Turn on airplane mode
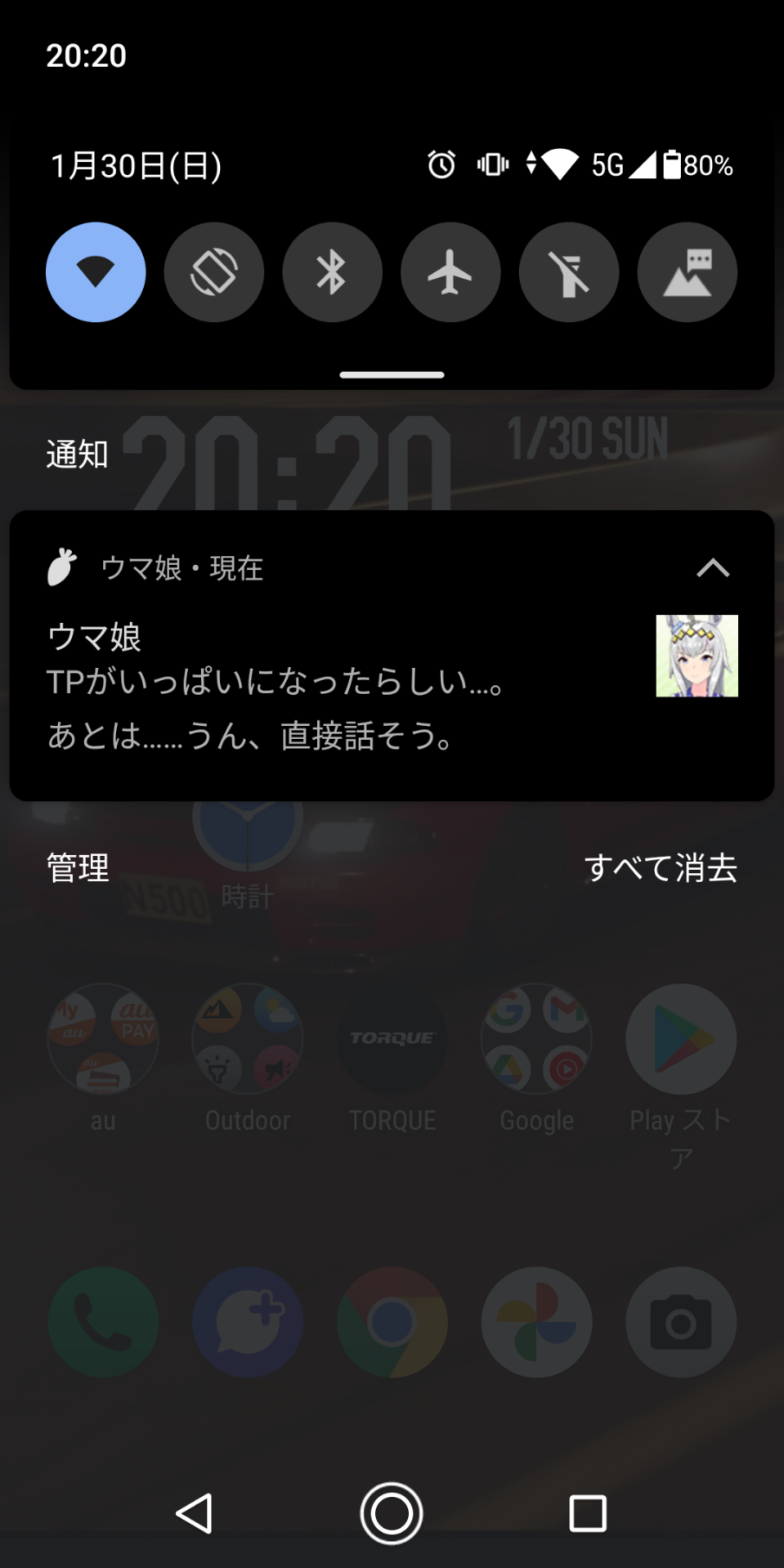The image size is (784, 1568). 450,272
